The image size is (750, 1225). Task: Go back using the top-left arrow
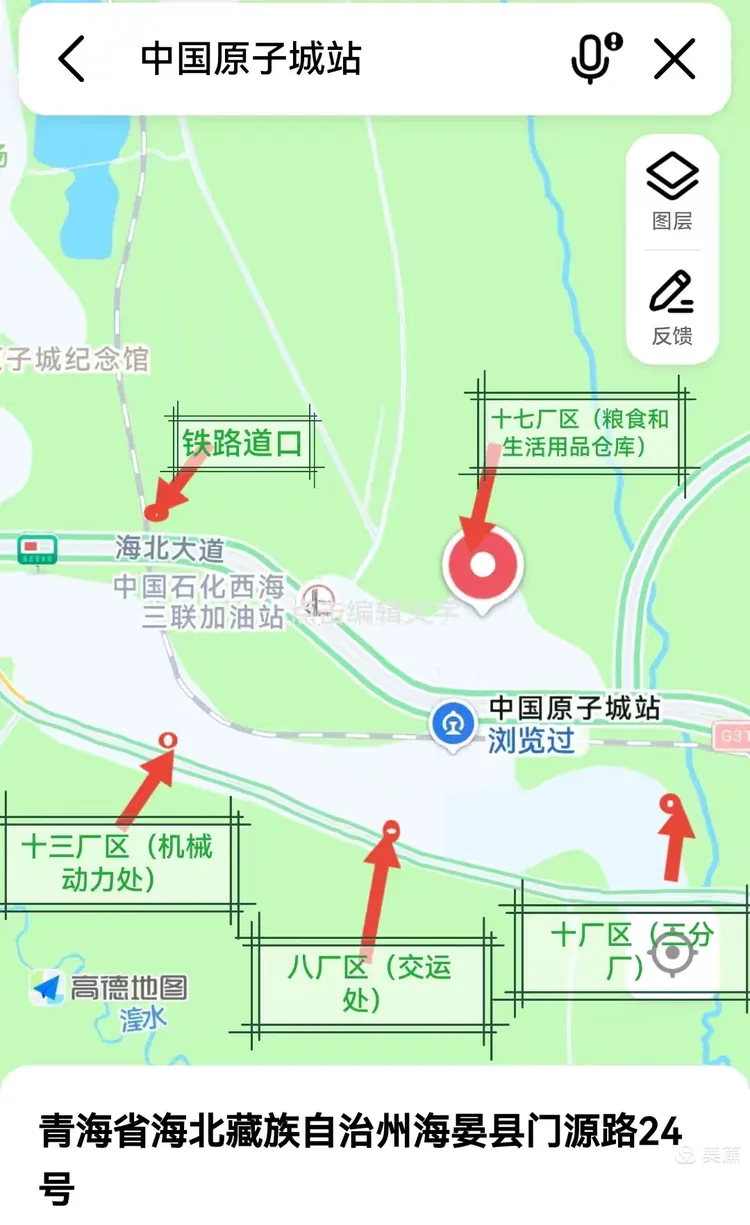[x=71, y=59]
